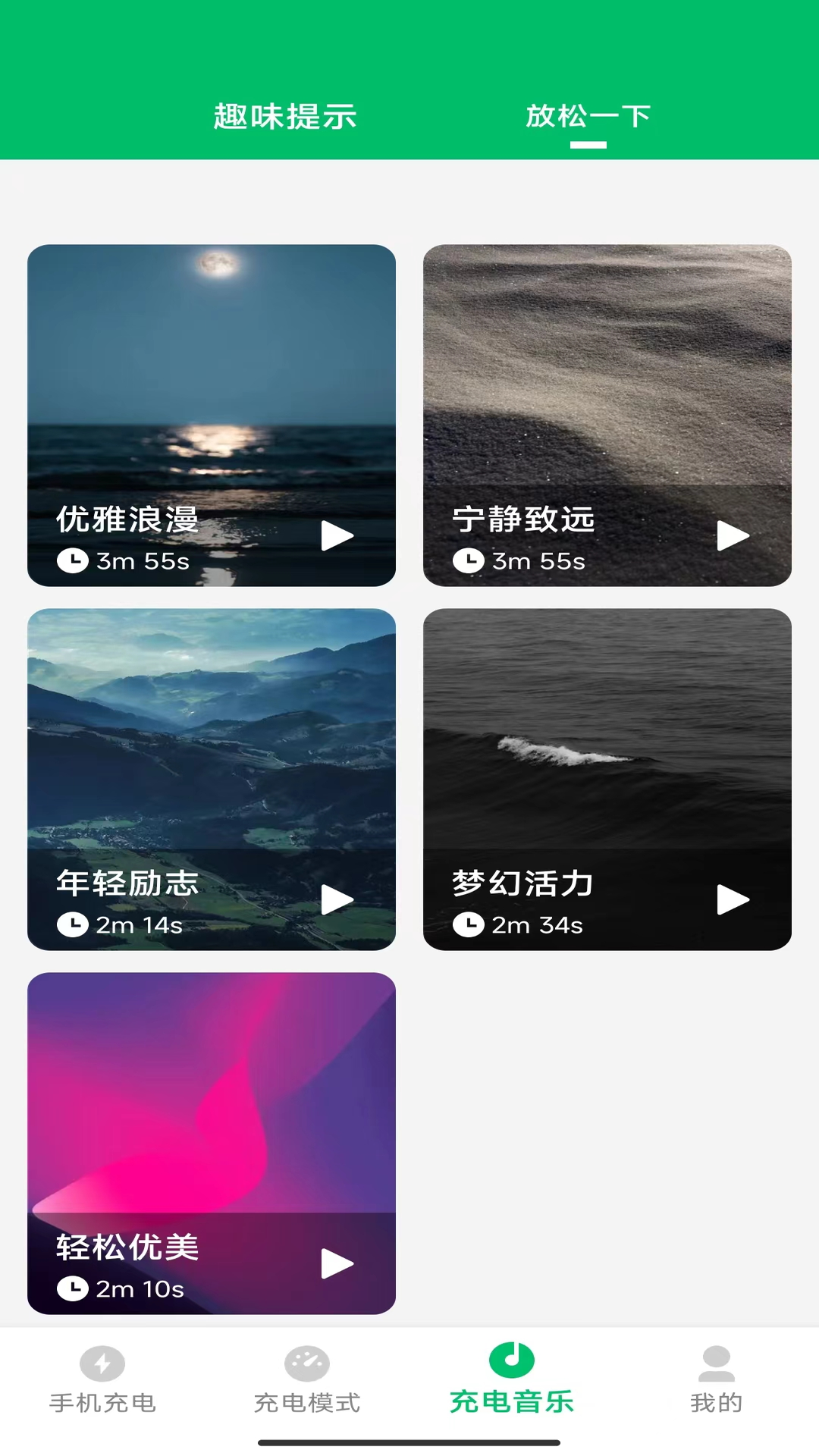Click the clock icon on 优雅浪漫 card
Image resolution: width=819 pixels, height=1456 pixels.
[x=73, y=560]
